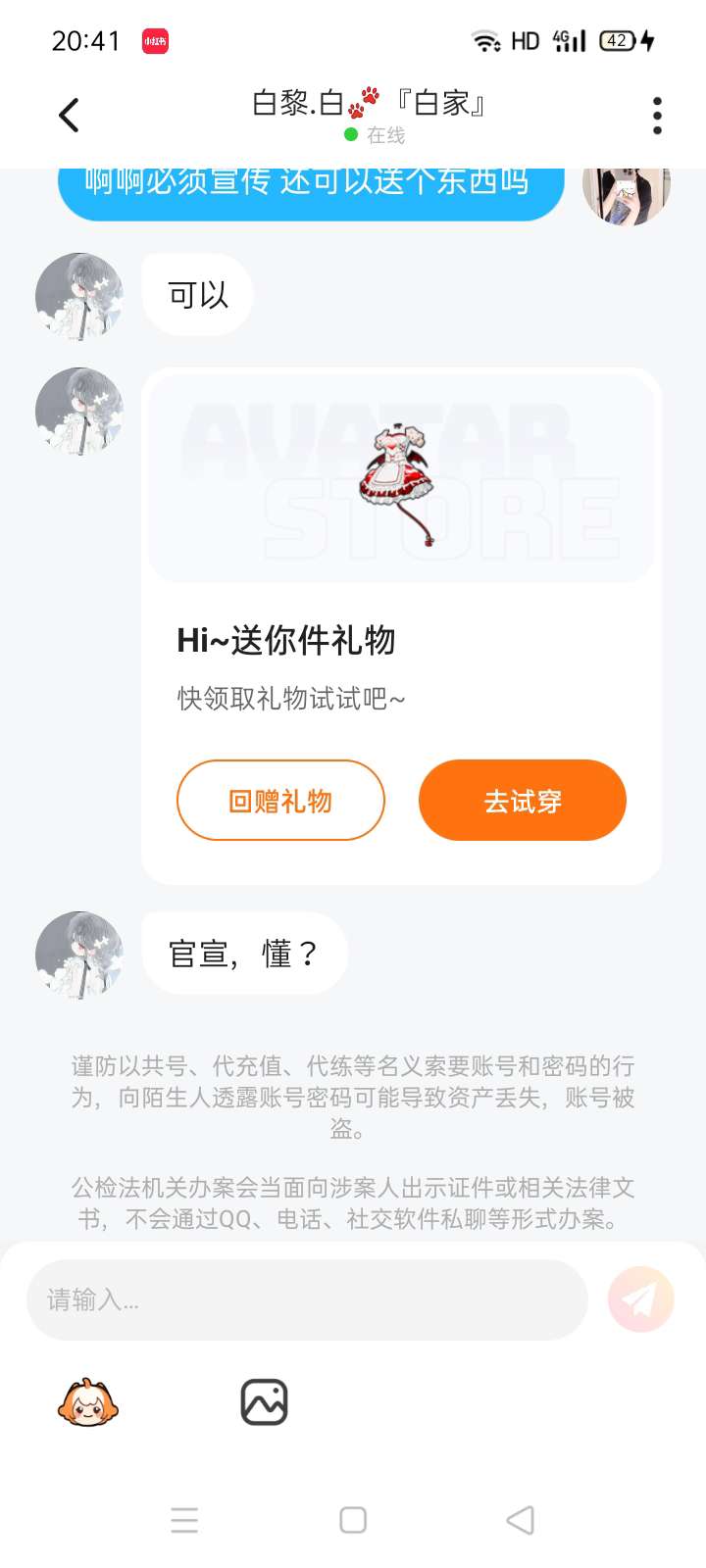The width and height of the screenshot is (706, 1568).
Task: Open sender's avatar next to 官宣，懂？
Action: [79, 955]
